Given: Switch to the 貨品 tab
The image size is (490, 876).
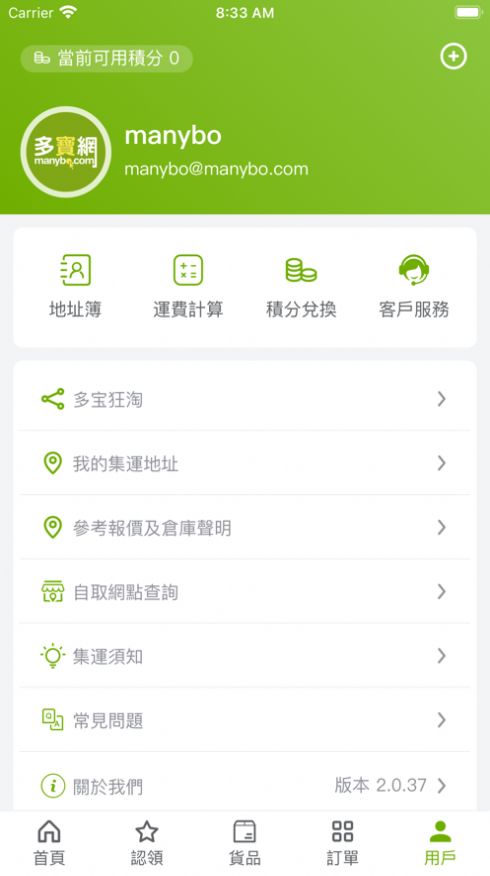Looking at the screenshot, I should (x=245, y=842).
